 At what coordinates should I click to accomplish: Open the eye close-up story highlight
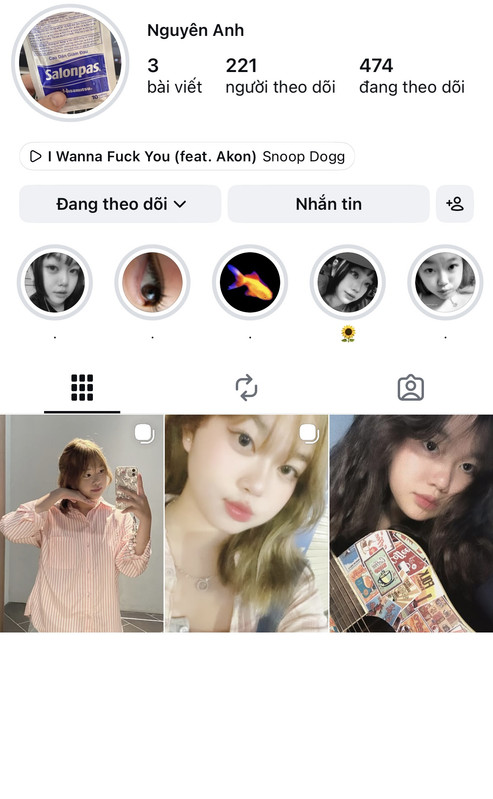click(x=152, y=282)
